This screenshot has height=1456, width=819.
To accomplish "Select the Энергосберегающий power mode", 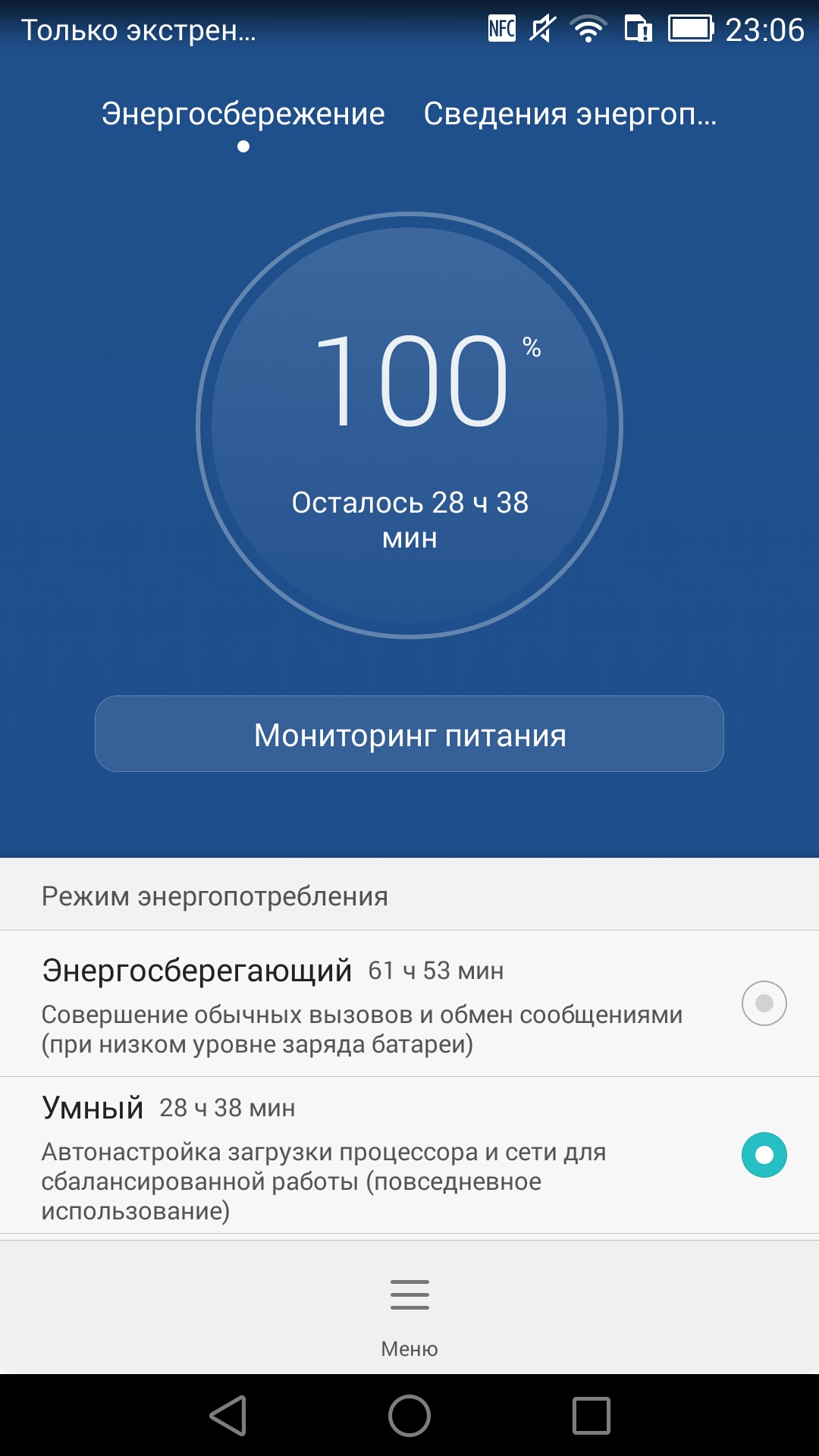I will (409, 1003).
